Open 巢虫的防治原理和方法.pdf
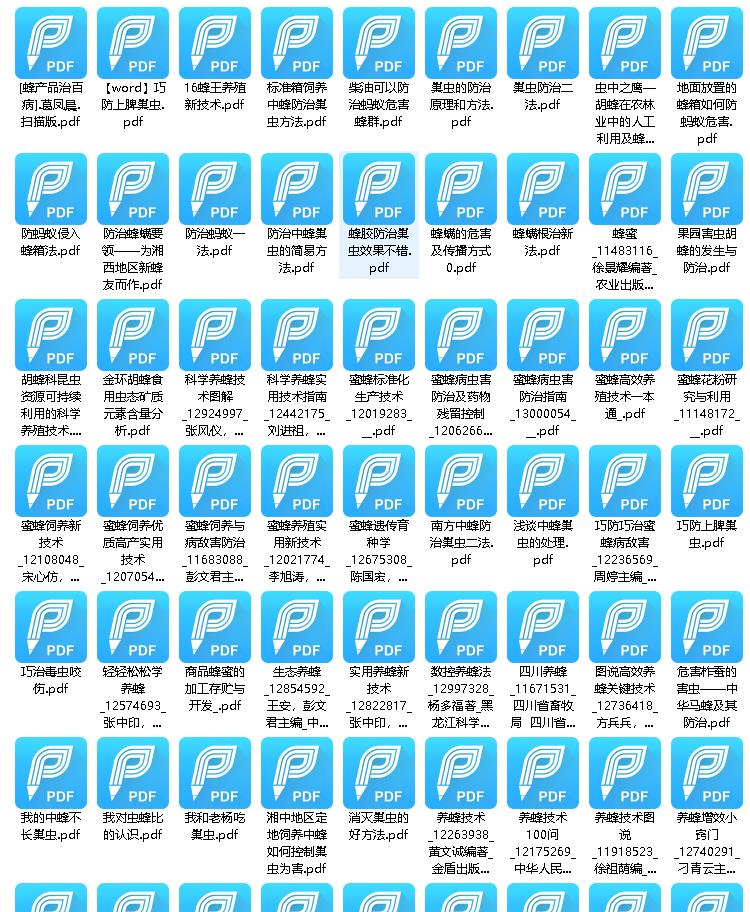The width and height of the screenshot is (750, 912). tap(461, 44)
